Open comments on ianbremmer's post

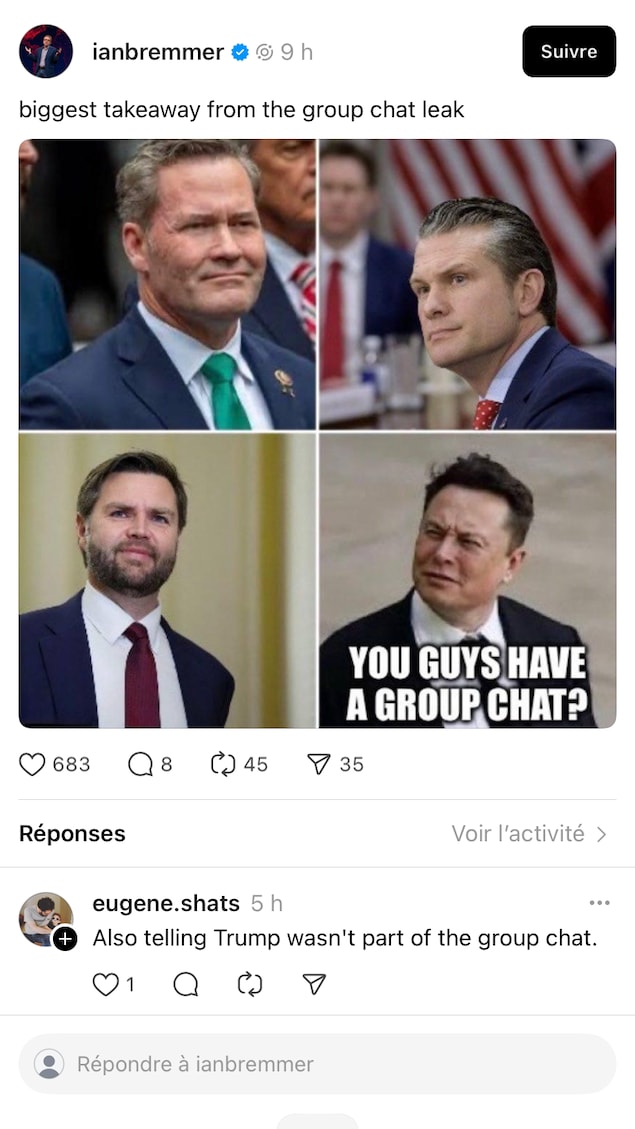pyautogui.click(x=140, y=764)
